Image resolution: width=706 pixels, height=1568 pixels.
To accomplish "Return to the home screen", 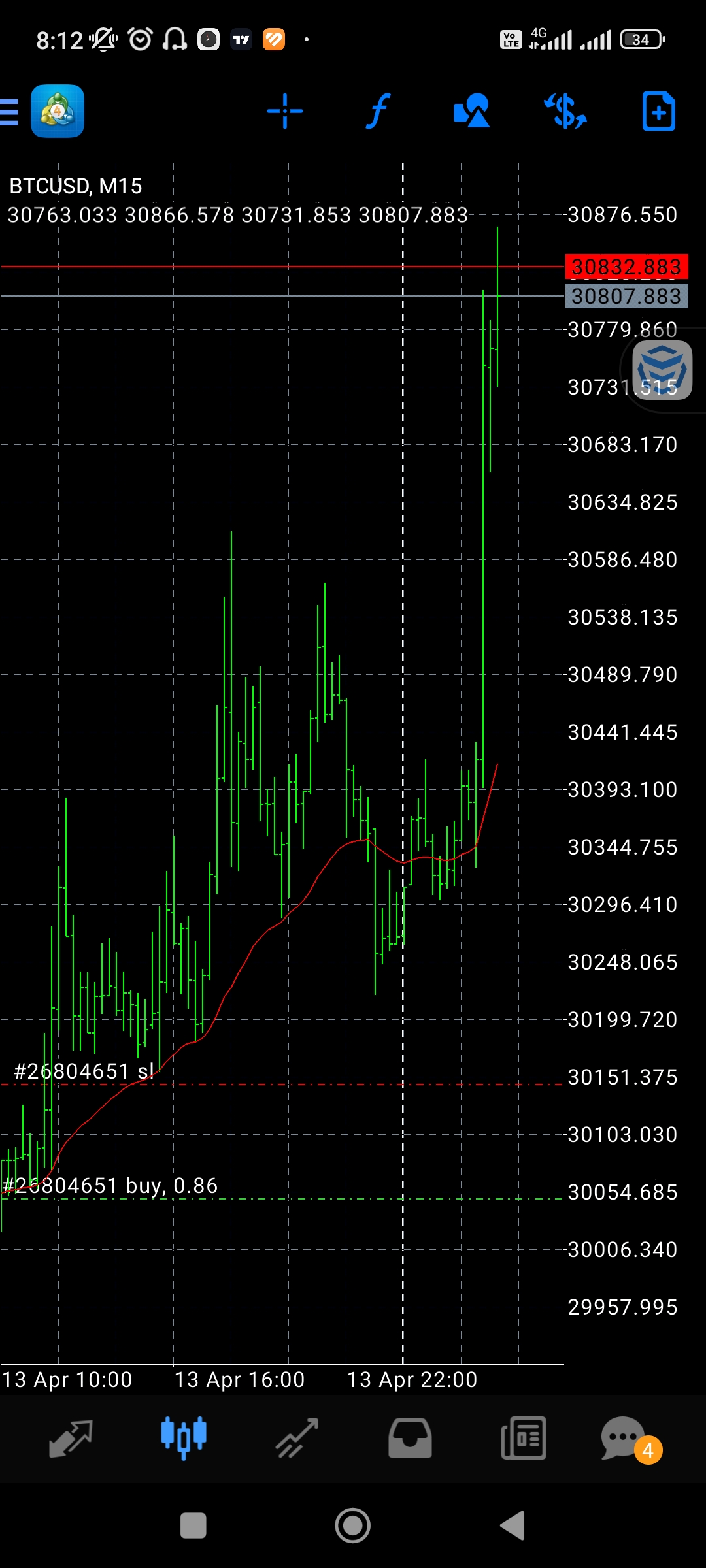I will [x=353, y=1526].
